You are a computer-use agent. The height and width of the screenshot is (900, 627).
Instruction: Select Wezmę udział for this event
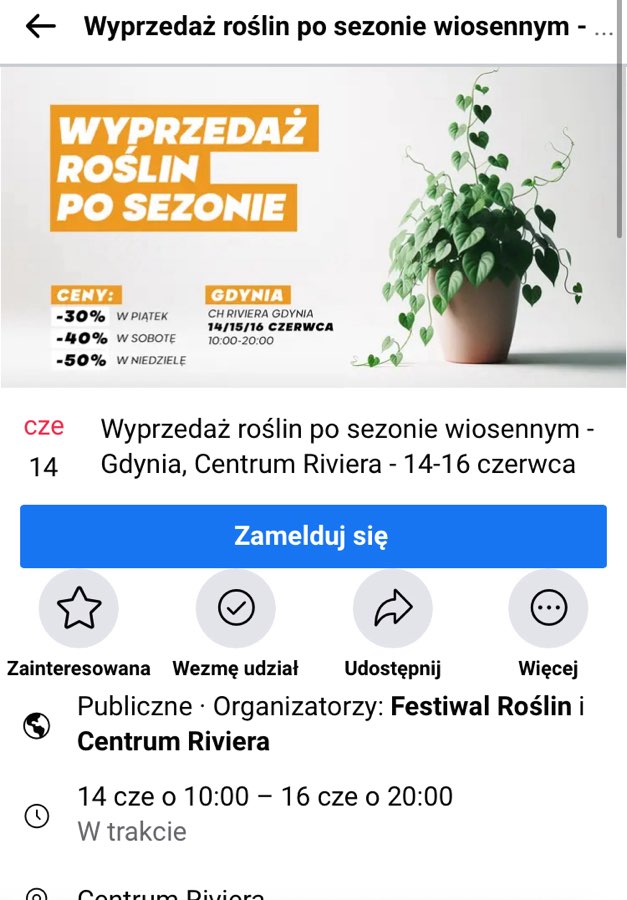pyautogui.click(x=235, y=608)
